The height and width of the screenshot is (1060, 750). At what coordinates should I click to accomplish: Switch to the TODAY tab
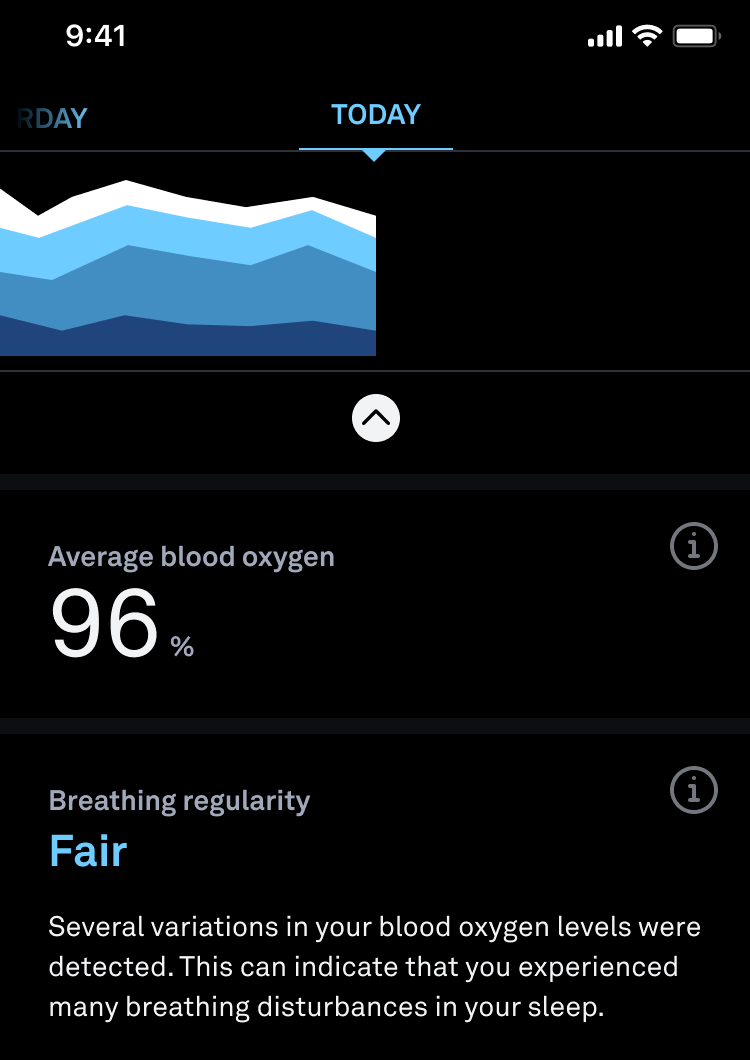pos(374,114)
